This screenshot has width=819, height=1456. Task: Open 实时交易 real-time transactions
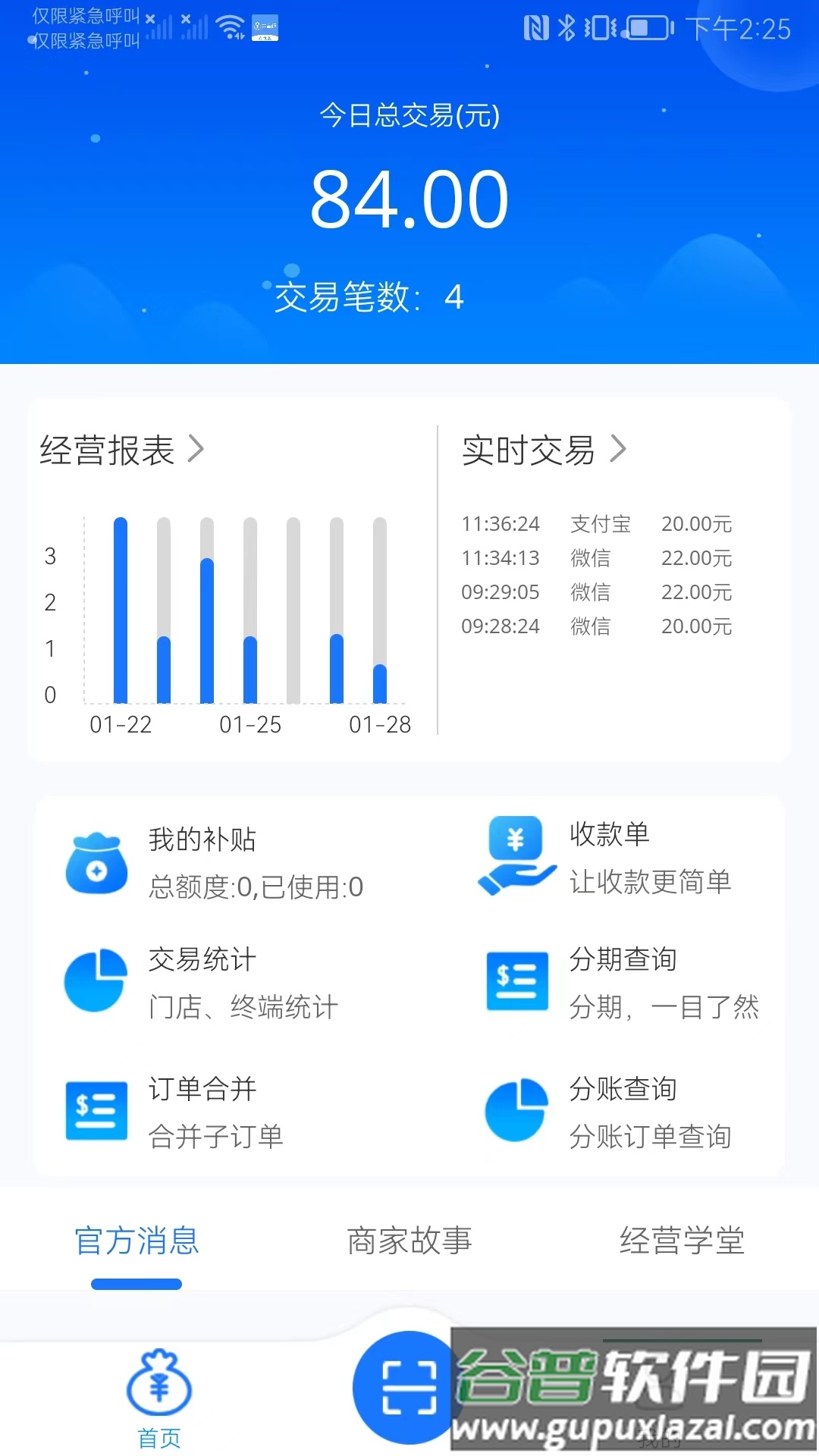543,450
